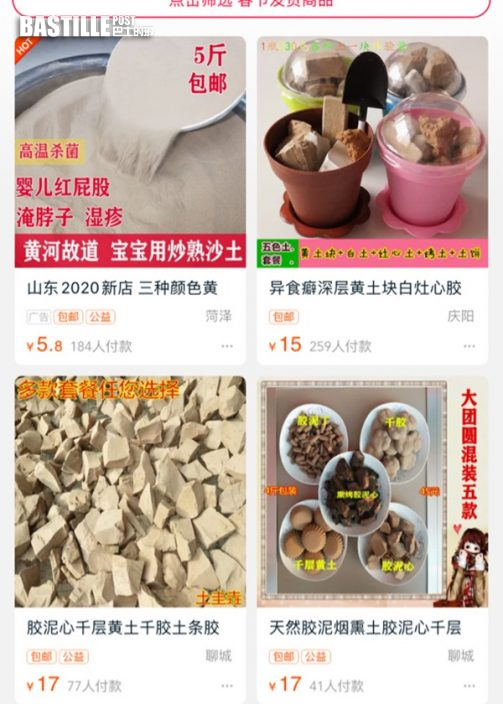This screenshot has width=503, height=704.
Task: Open the 异食癖深层黄土块 product card
Action: (372, 200)
